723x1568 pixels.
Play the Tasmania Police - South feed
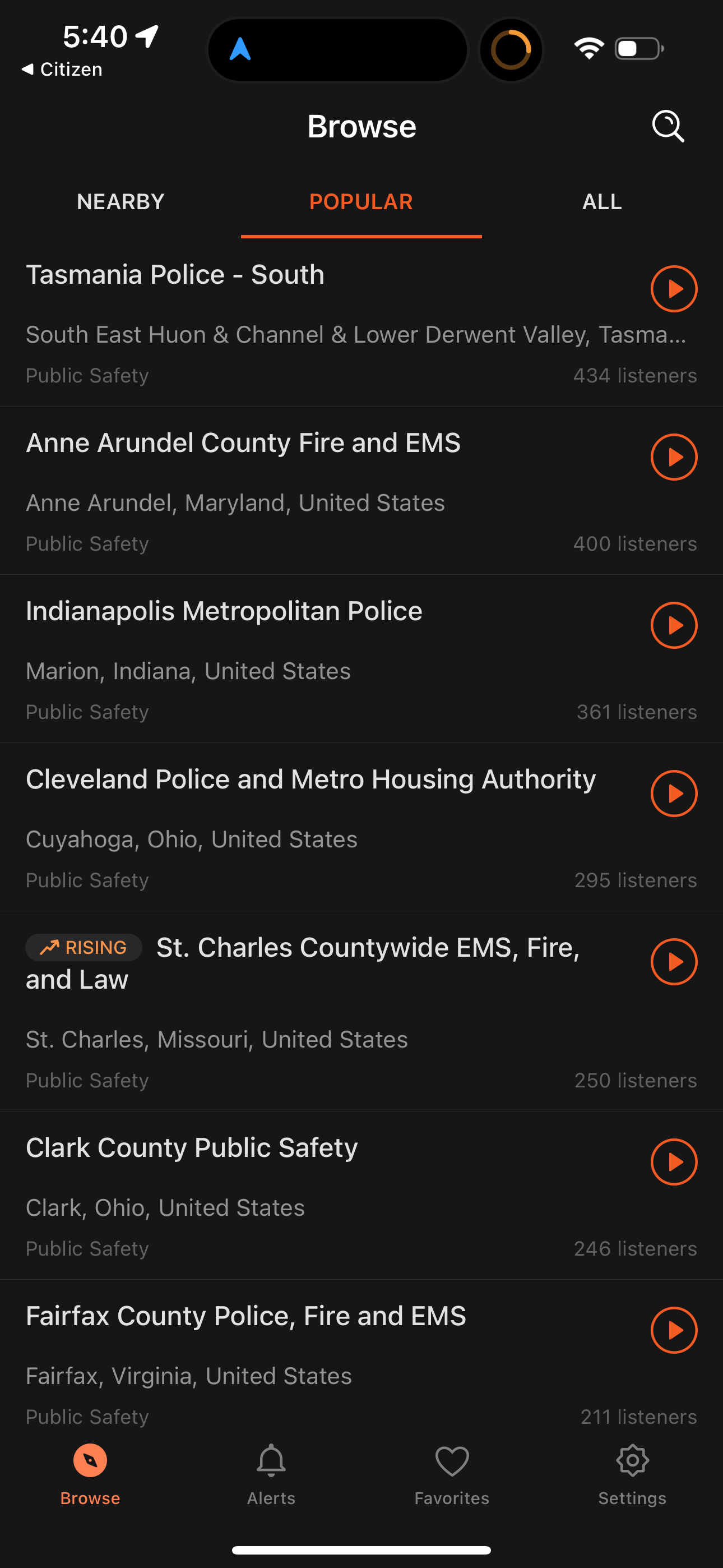coord(674,289)
